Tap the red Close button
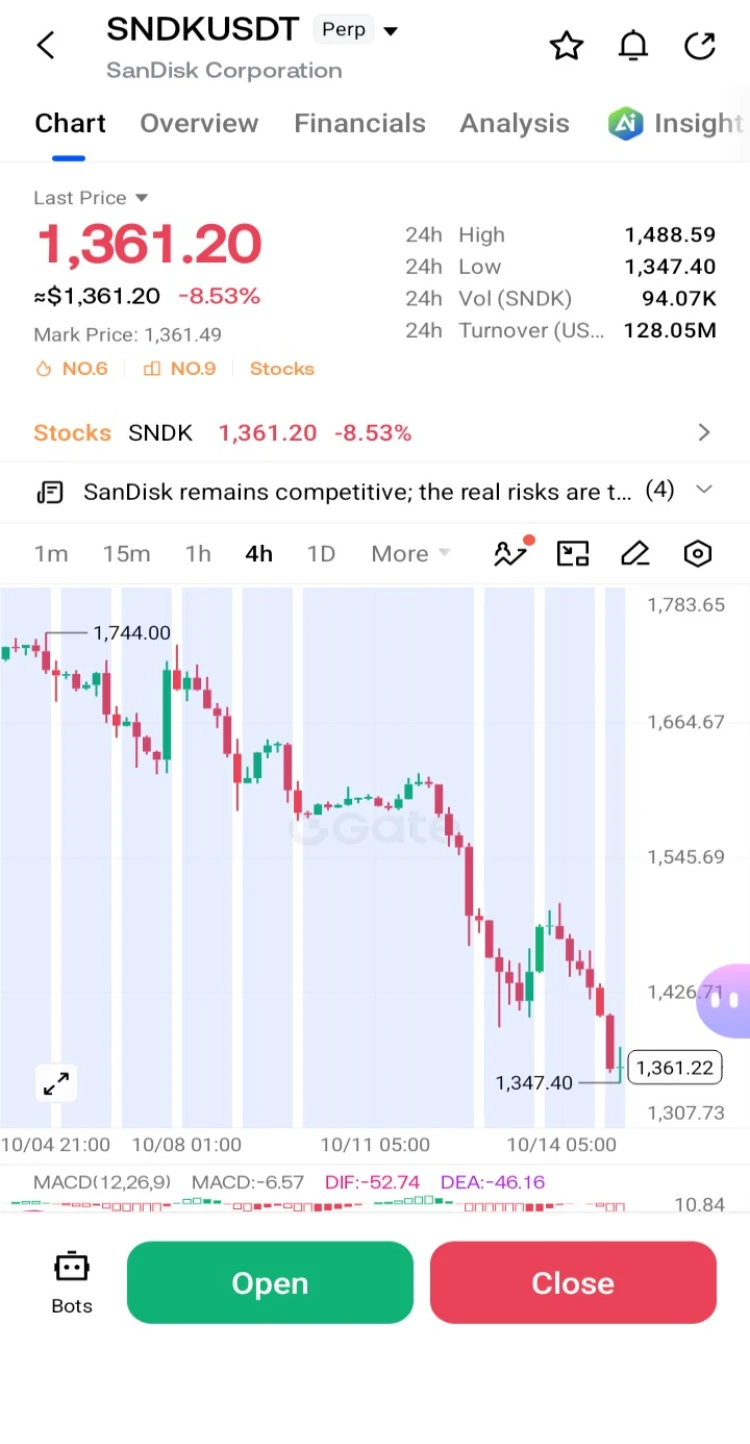The height and width of the screenshot is (1444, 750). coord(573,1283)
